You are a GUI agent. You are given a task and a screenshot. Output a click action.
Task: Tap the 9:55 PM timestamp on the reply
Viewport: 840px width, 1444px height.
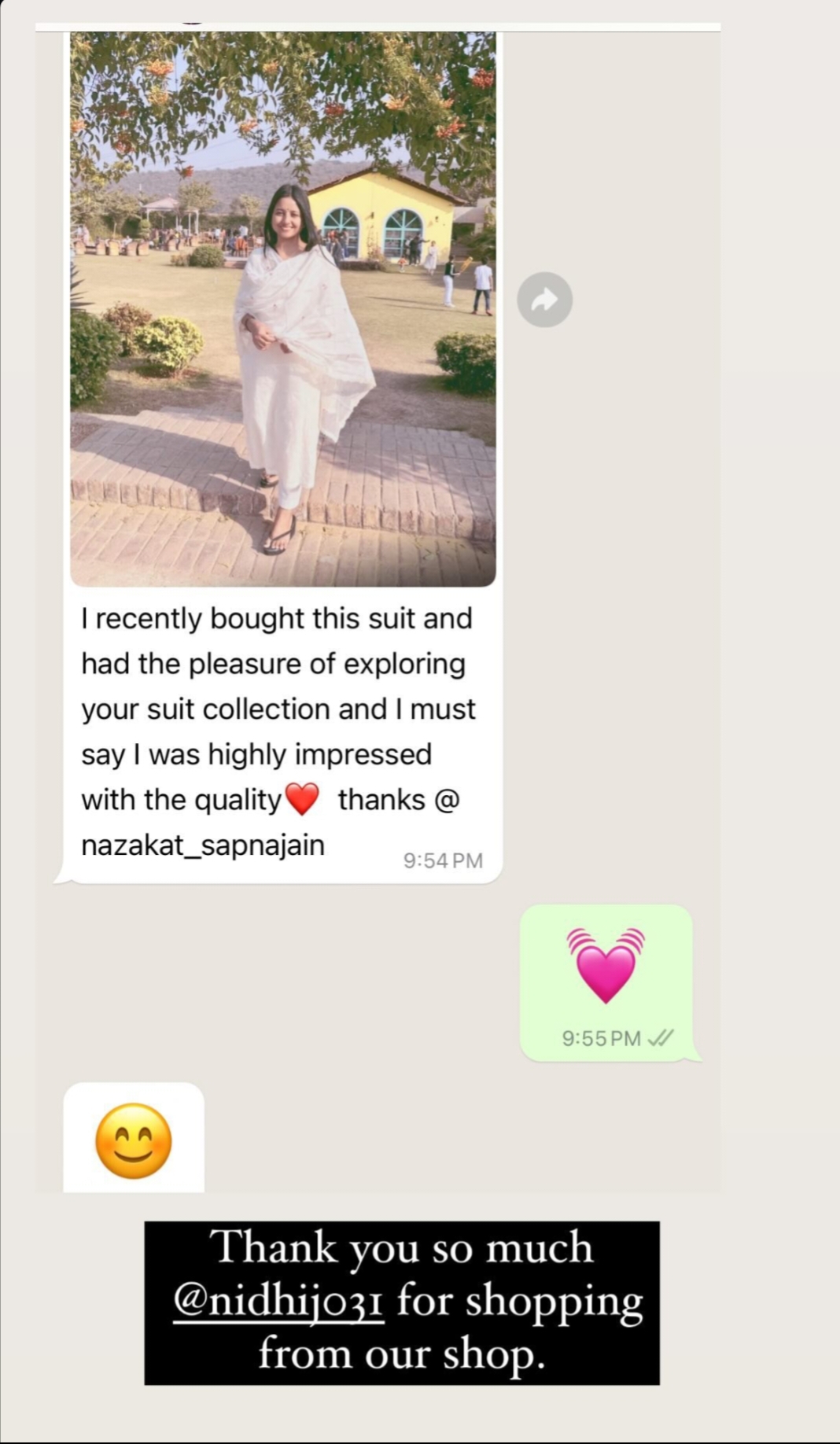(x=600, y=1037)
